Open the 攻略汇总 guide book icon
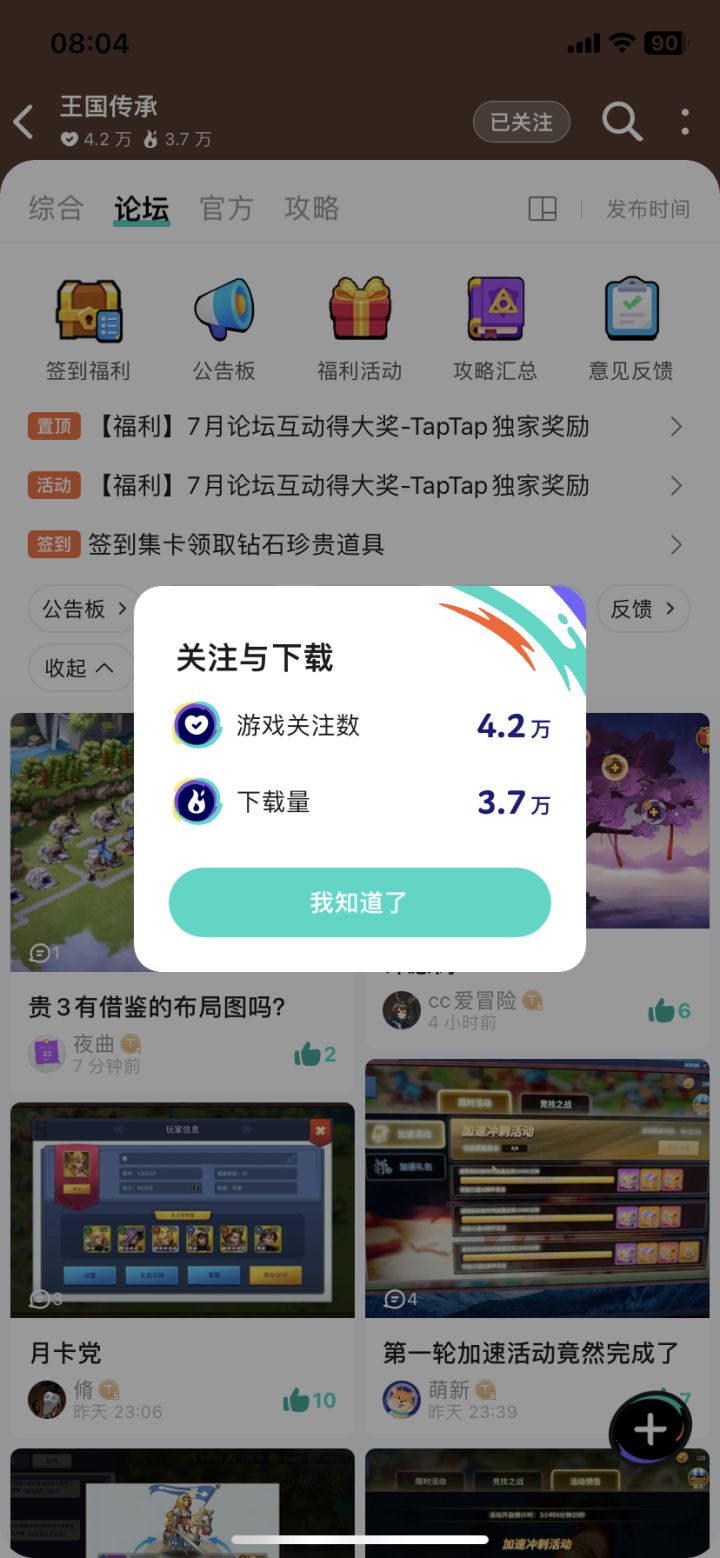This screenshot has height=1558, width=720. [494, 310]
